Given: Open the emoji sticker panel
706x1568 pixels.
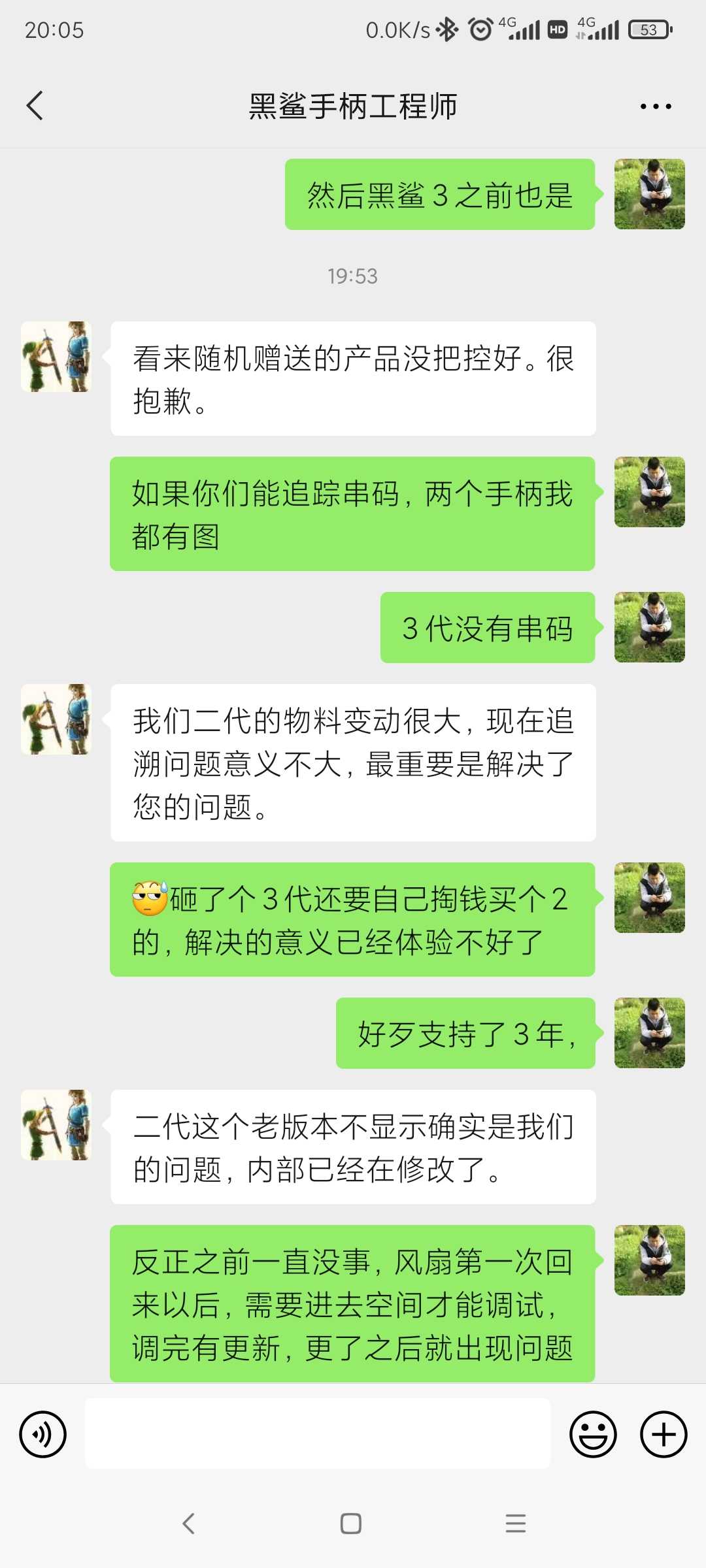Looking at the screenshot, I should tap(593, 1434).
